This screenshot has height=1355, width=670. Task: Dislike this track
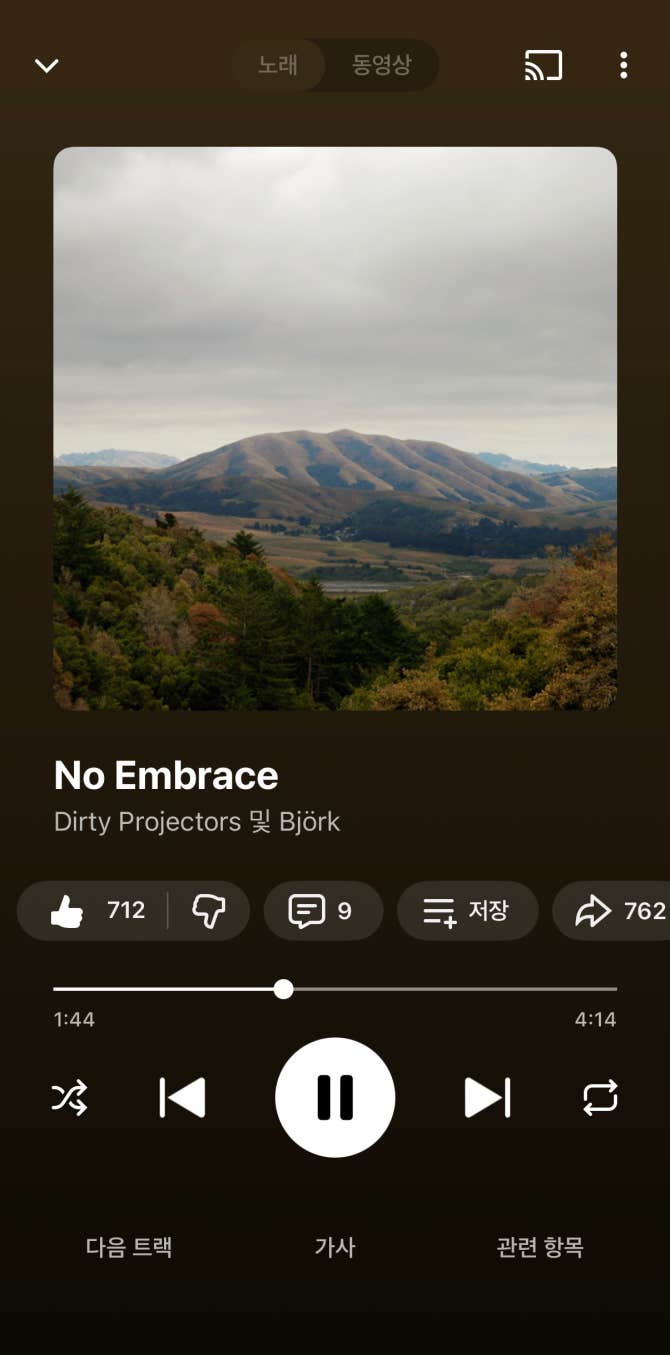coord(209,911)
